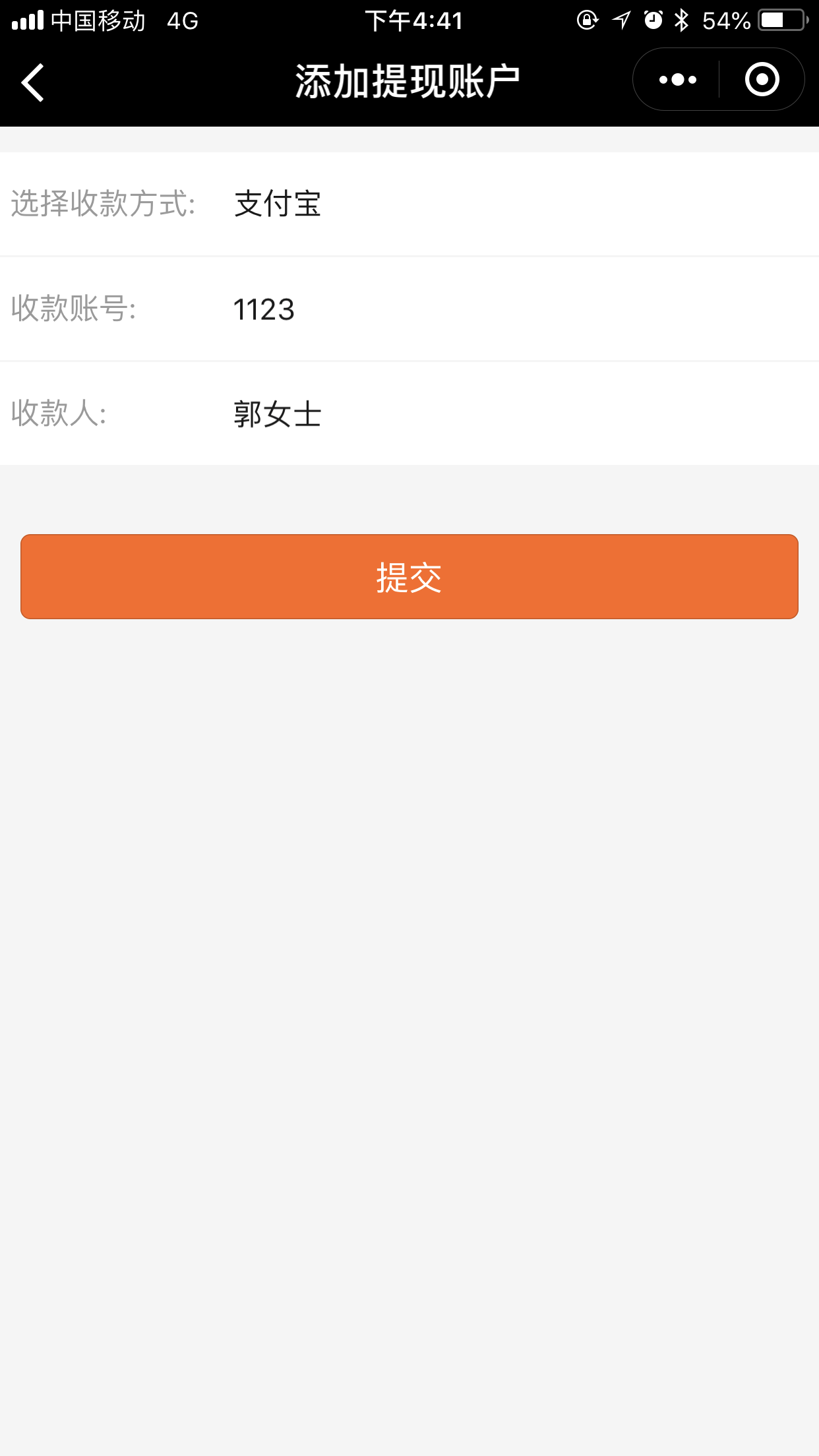Go back from 添加提现账户 page
Viewport: 819px width, 1456px height.
point(33,82)
